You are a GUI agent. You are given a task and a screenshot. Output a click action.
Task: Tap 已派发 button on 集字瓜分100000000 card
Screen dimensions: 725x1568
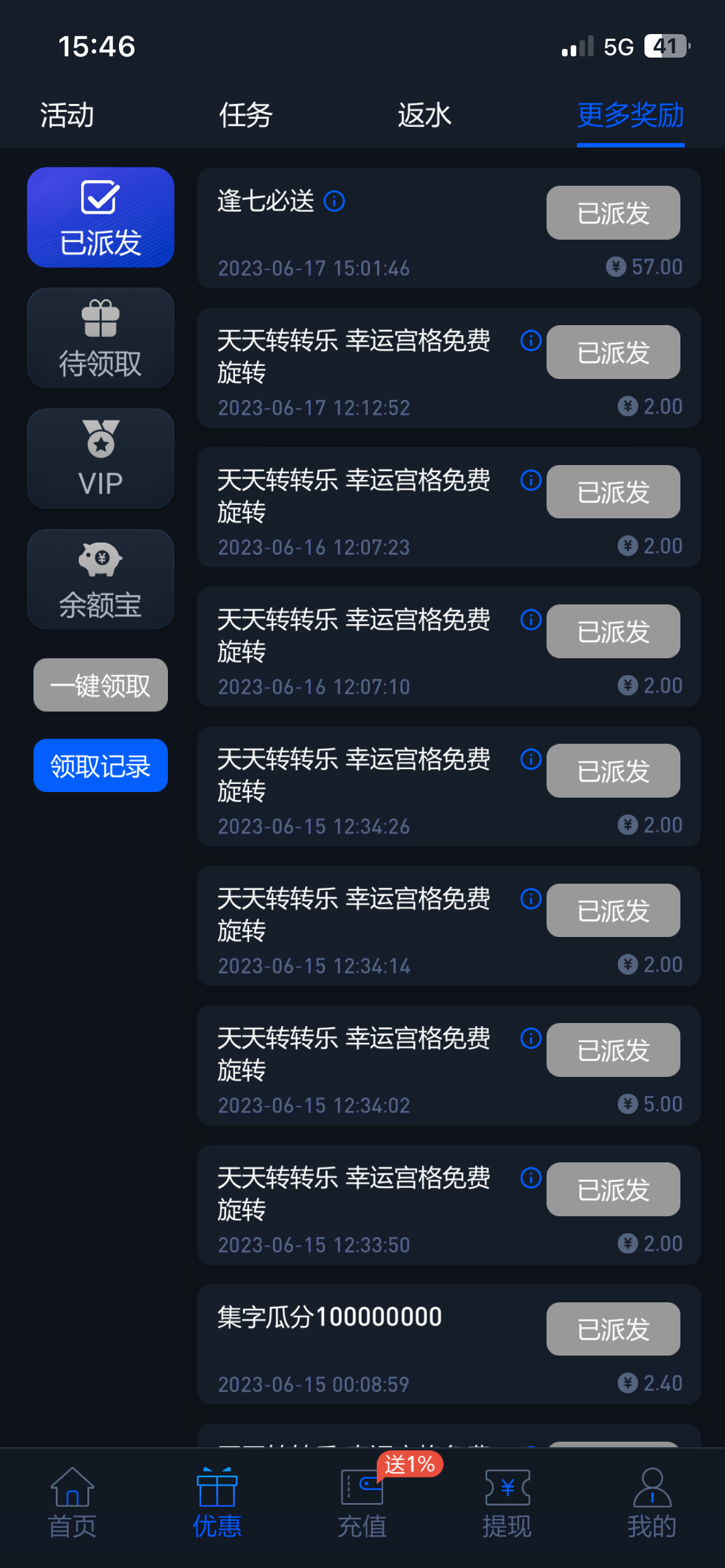tap(613, 1329)
